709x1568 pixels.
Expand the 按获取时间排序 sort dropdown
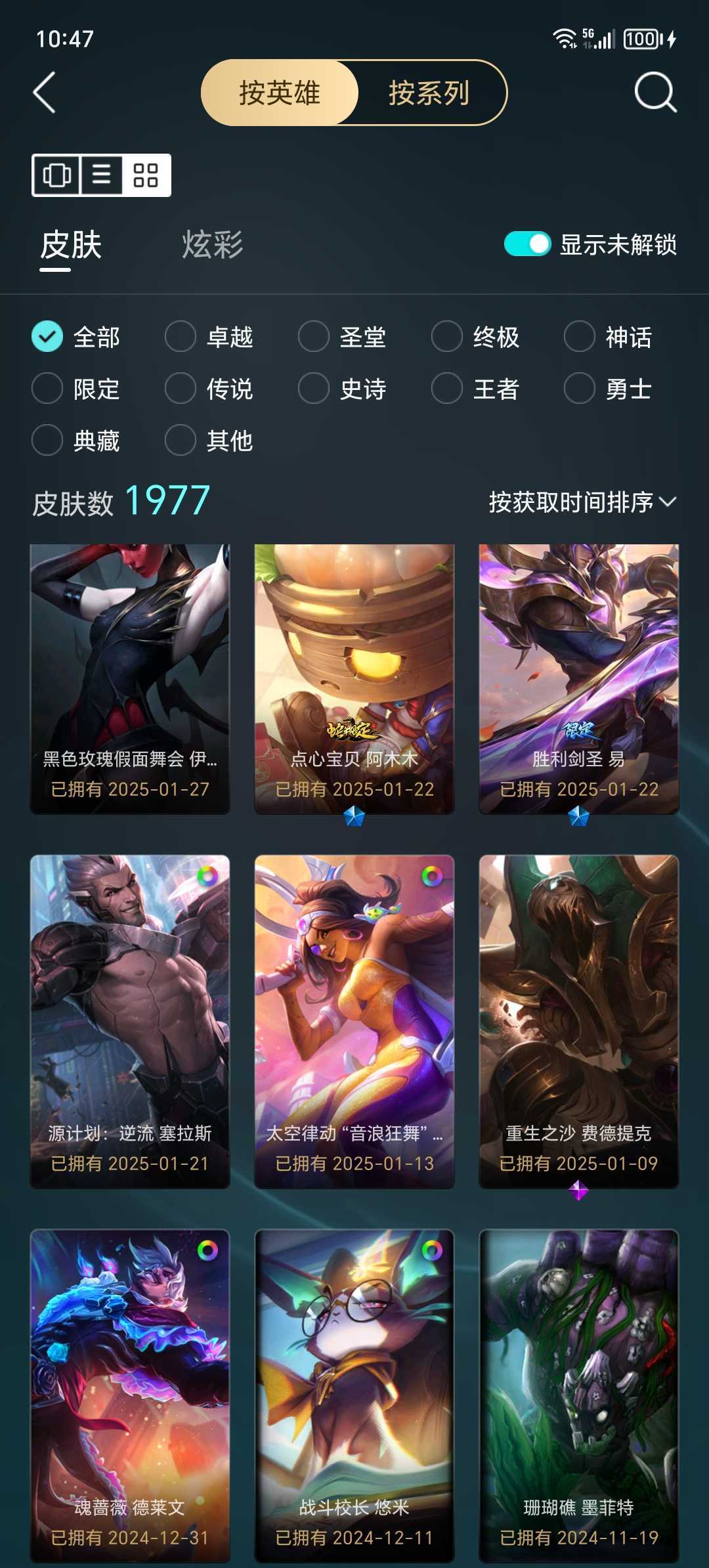582,502
